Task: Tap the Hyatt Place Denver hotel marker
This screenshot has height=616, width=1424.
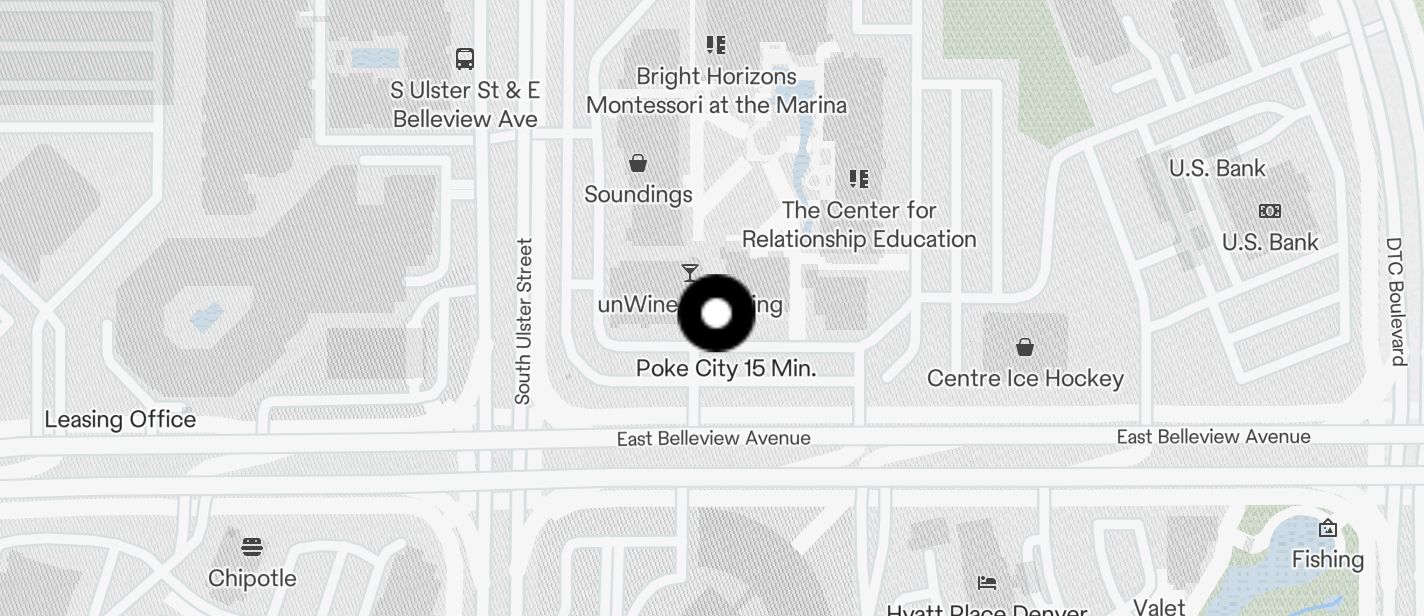Action: click(x=987, y=582)
